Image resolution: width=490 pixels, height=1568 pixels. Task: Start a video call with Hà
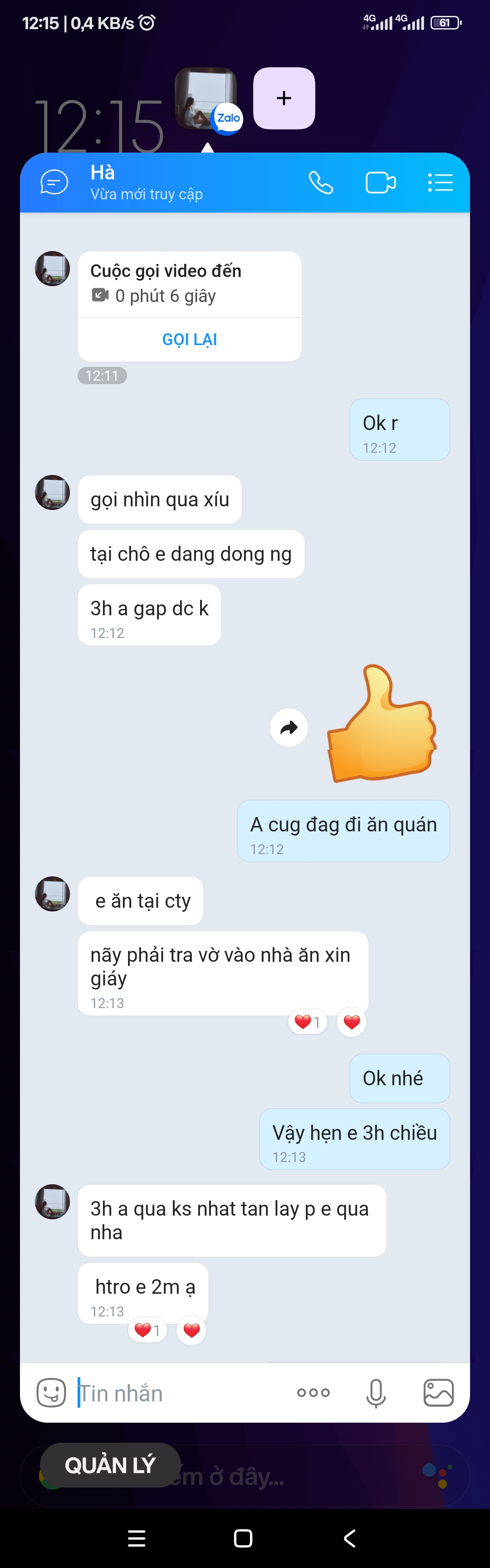(381, 182)
